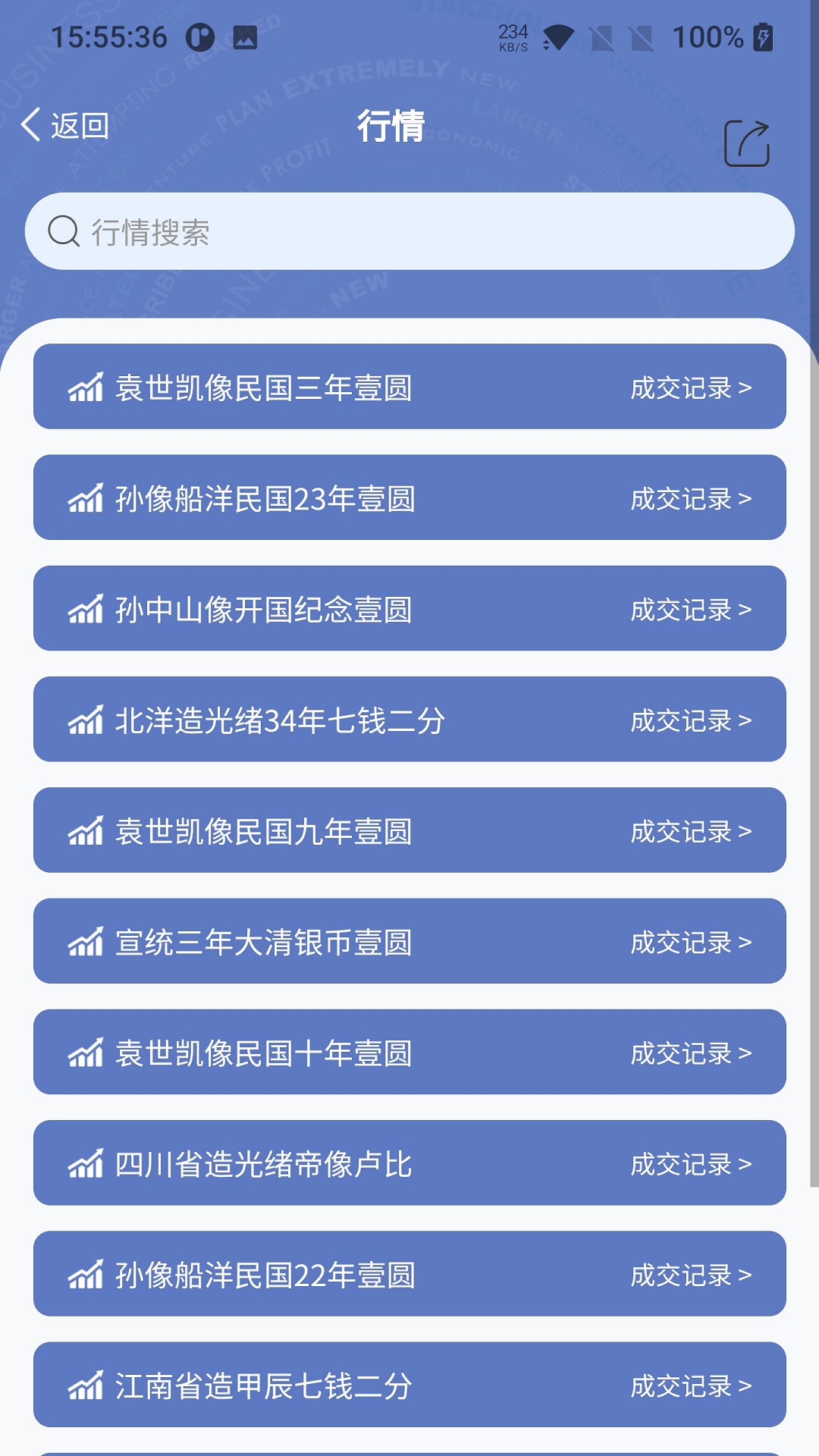Select the 袁世凯像民国十年壹圆 list row
819x1456 pixels.
[x=409, y=1052]
